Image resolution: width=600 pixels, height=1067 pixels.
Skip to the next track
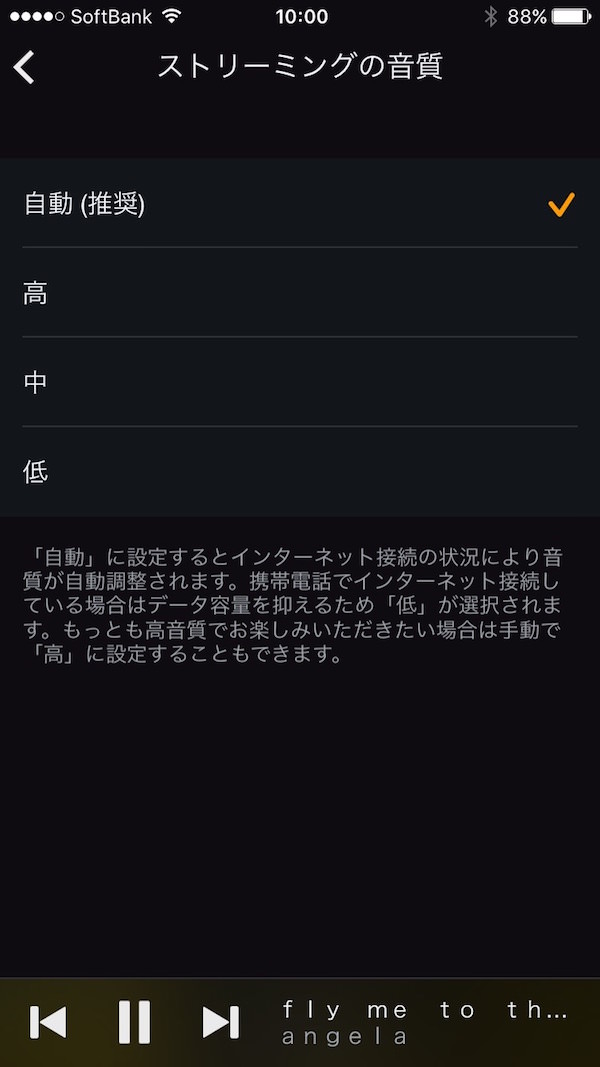pos(220,1022)
